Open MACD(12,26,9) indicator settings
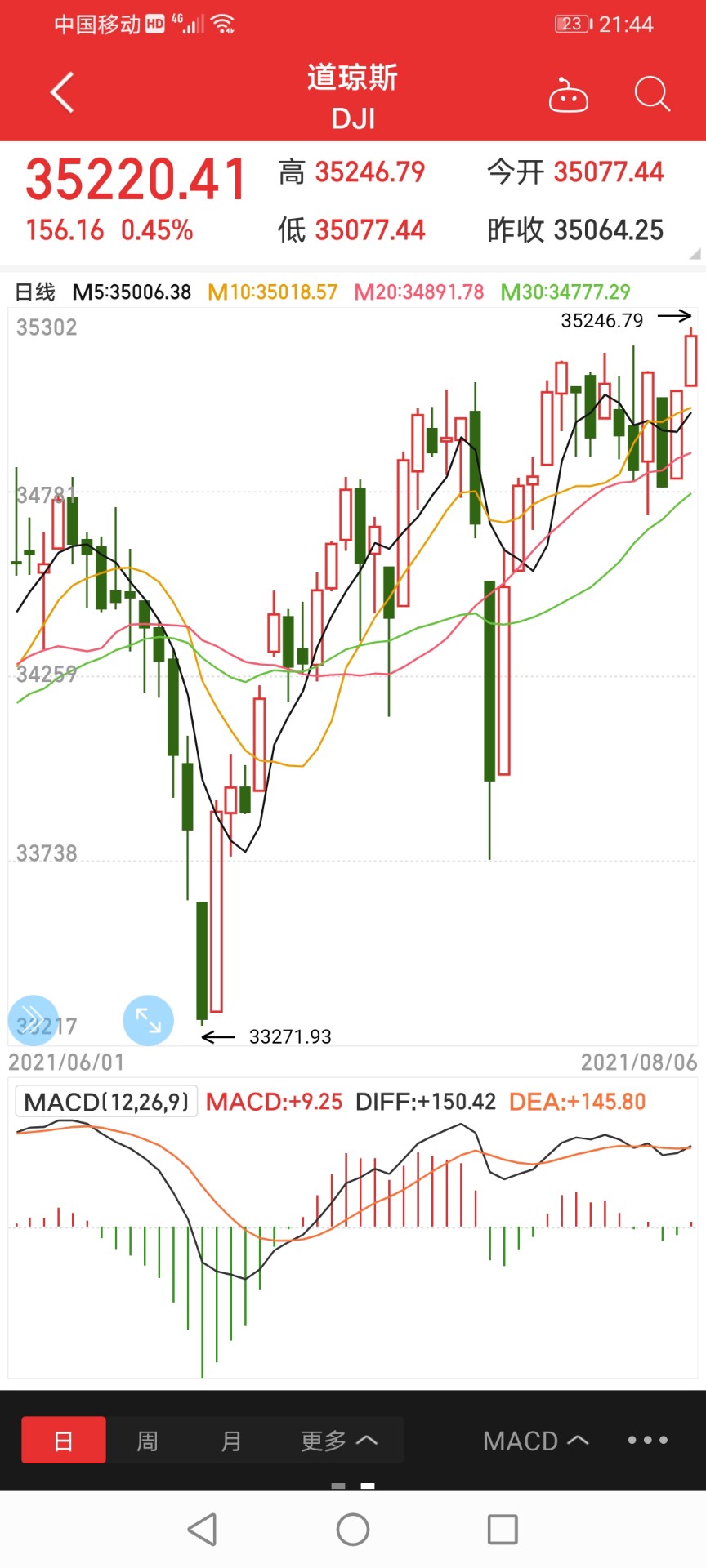 [106, 1102]
